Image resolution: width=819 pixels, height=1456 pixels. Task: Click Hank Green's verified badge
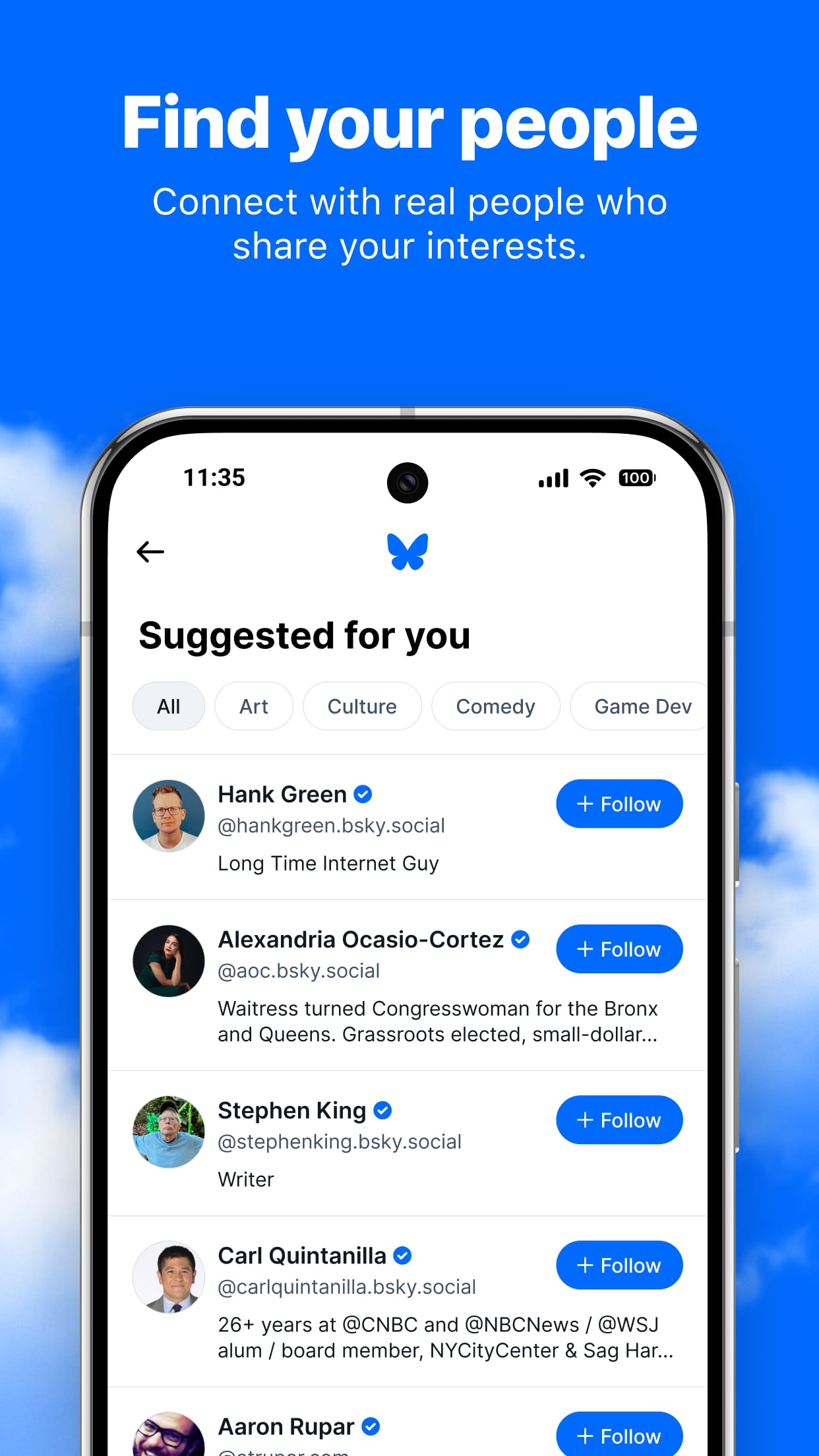point(363,795)
